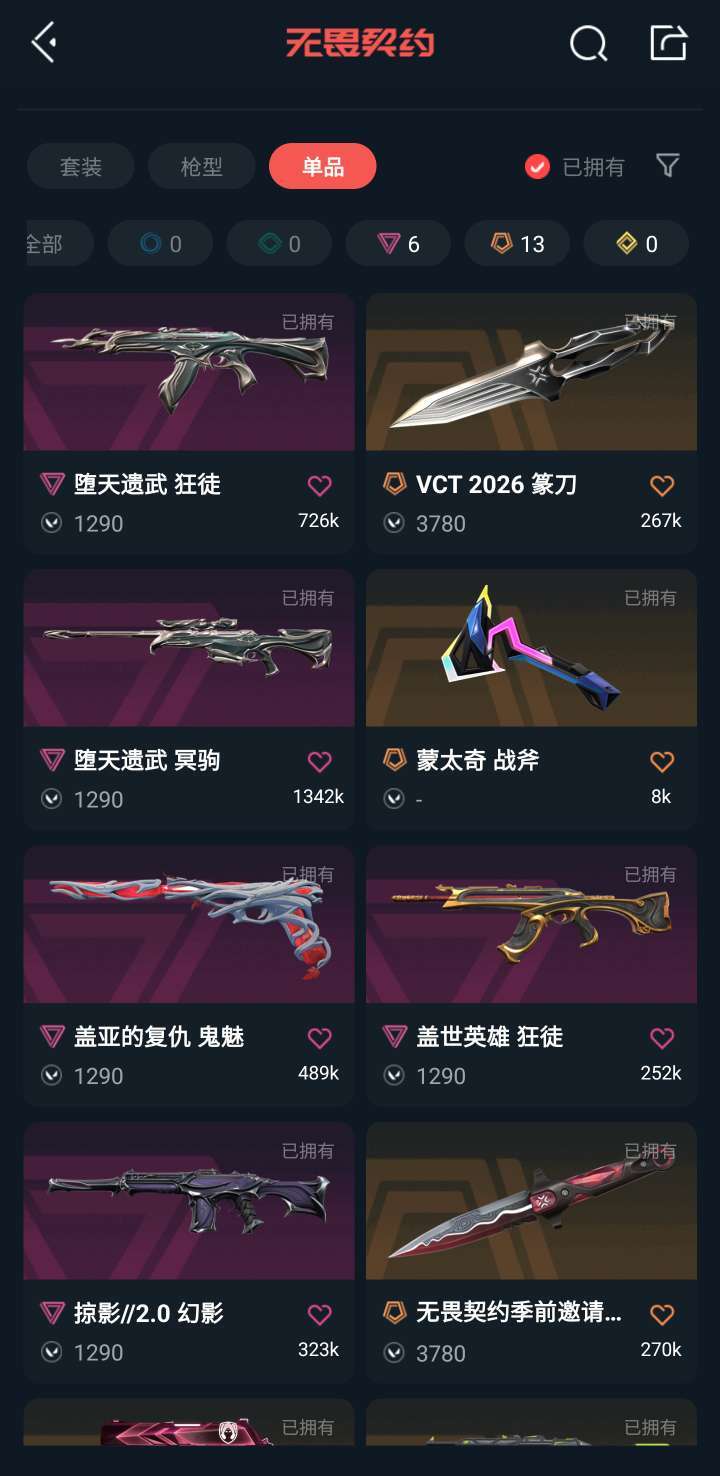The width and height of the screenshot is (720, 1476).
Task: Switch to the 枪型 tab
Action: coord(202,167)
